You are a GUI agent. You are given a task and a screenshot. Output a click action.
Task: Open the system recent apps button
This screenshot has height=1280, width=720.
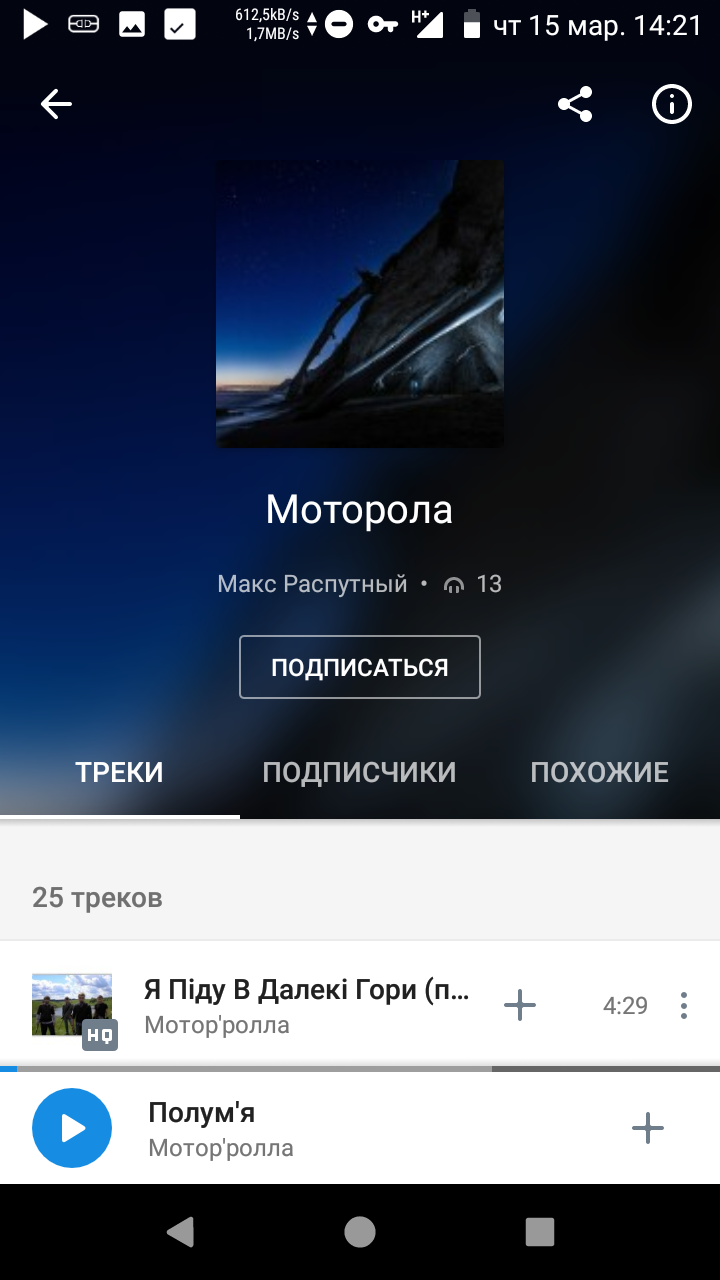[x=540, y=1232]
